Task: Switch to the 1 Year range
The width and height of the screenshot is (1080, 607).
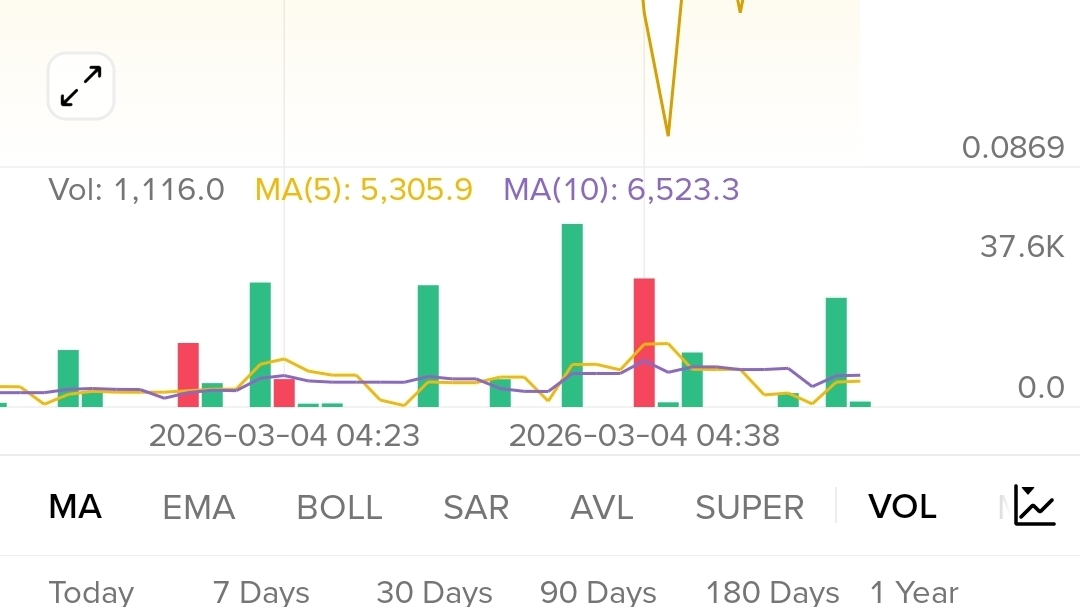Action: (914, 592)
